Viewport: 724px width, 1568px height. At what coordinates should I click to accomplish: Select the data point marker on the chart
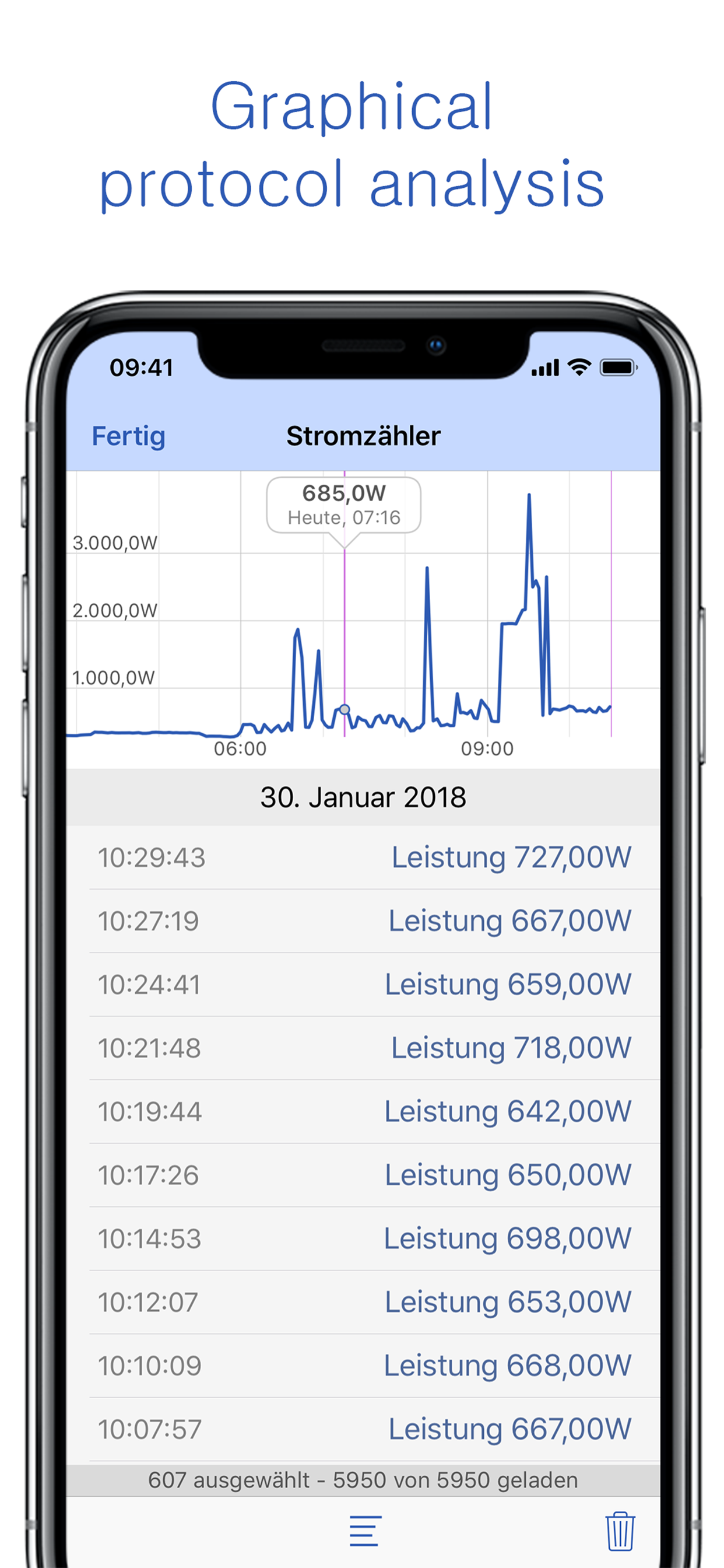[x=345, y=710]
